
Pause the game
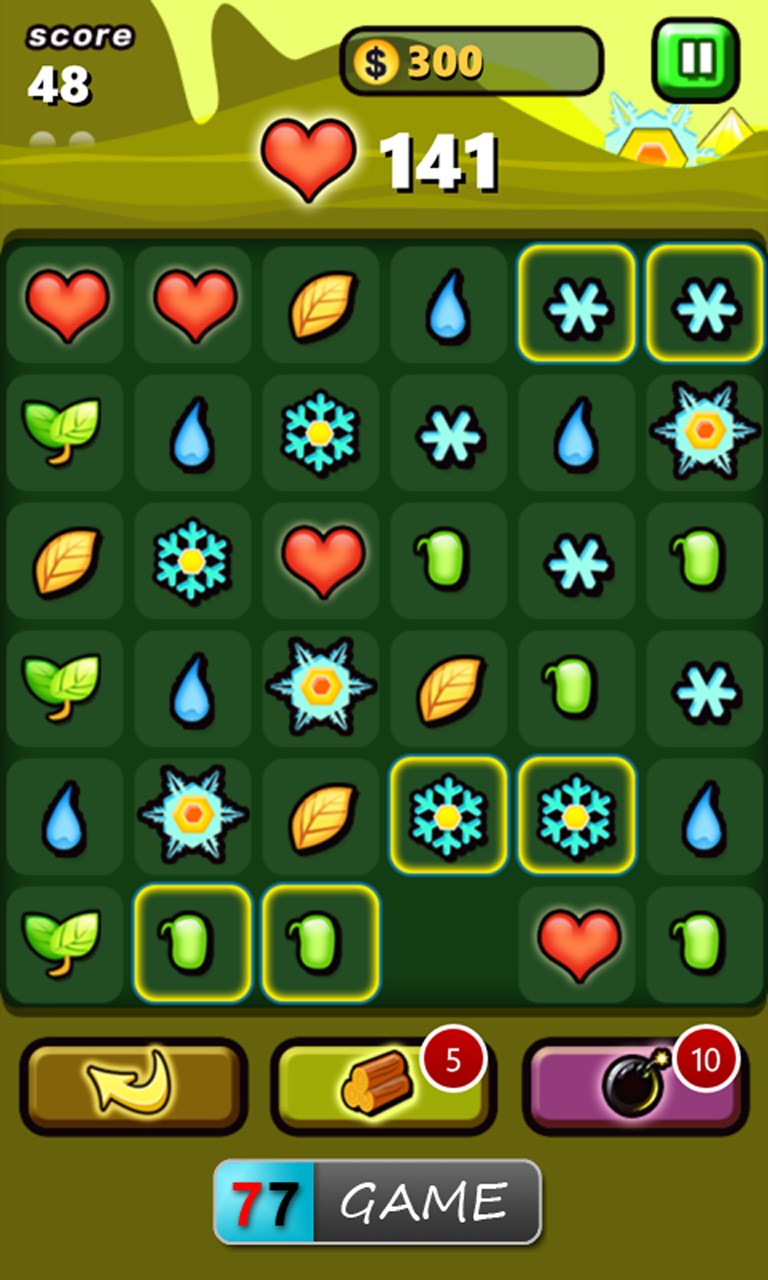(x=696, y=60)
